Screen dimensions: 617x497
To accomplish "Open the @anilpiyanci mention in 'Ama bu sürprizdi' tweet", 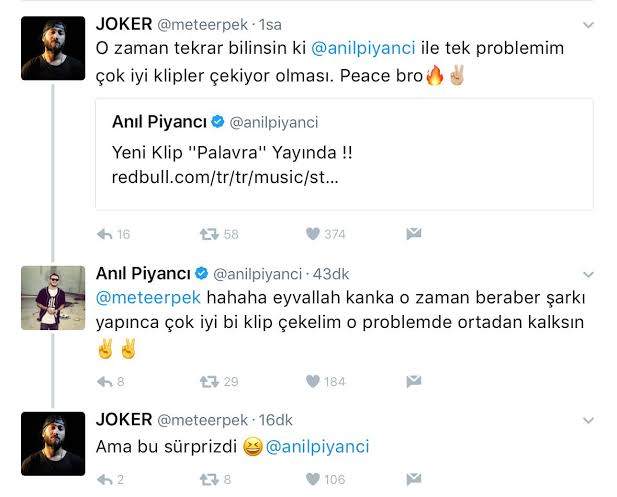I will [x=318, y=446].
